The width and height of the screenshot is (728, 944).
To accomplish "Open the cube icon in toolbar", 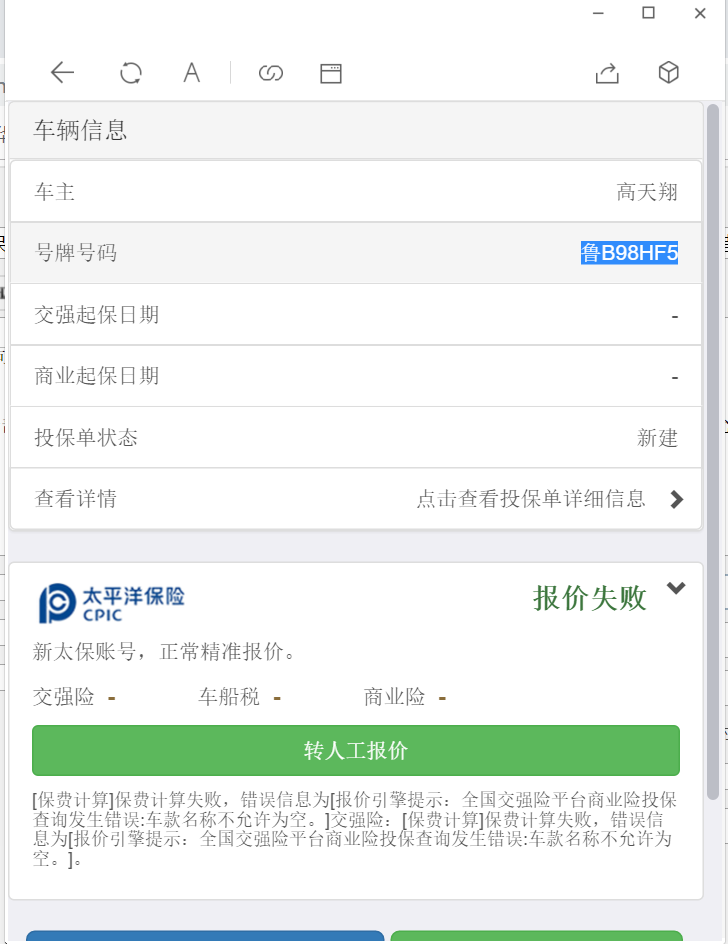I will click(x=668, y=72).
